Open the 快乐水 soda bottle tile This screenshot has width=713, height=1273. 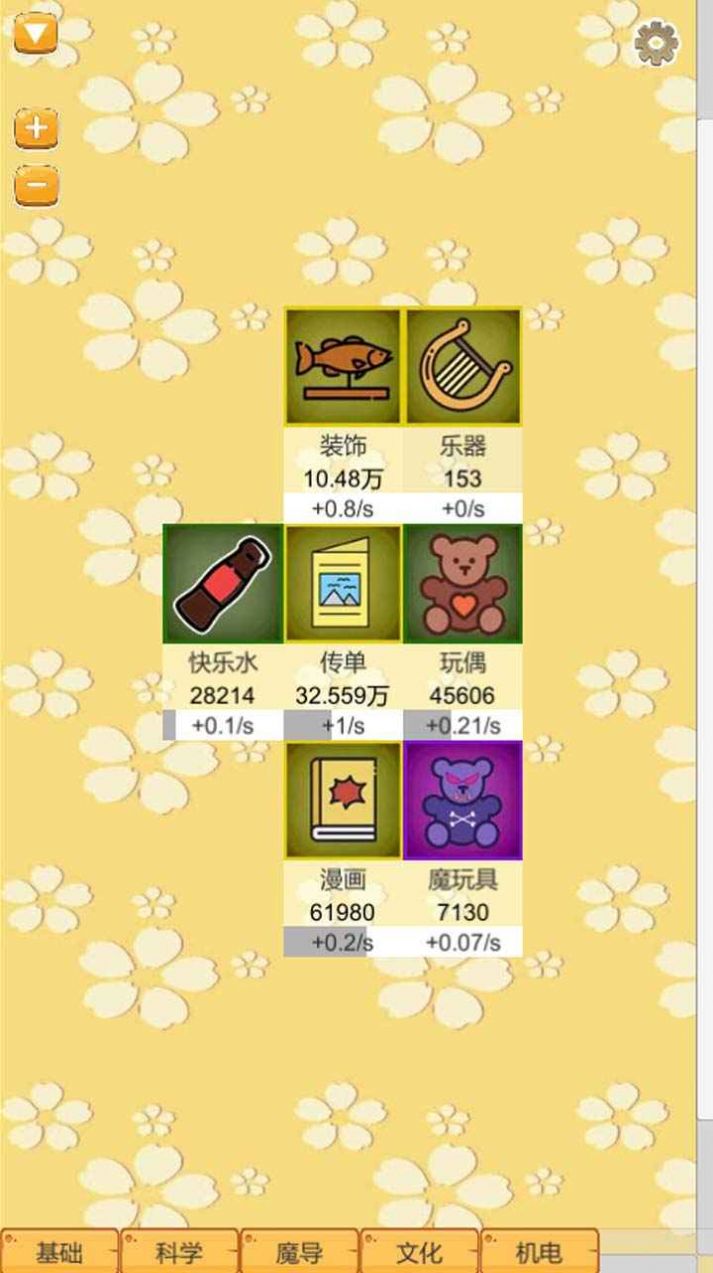(223, 583)
